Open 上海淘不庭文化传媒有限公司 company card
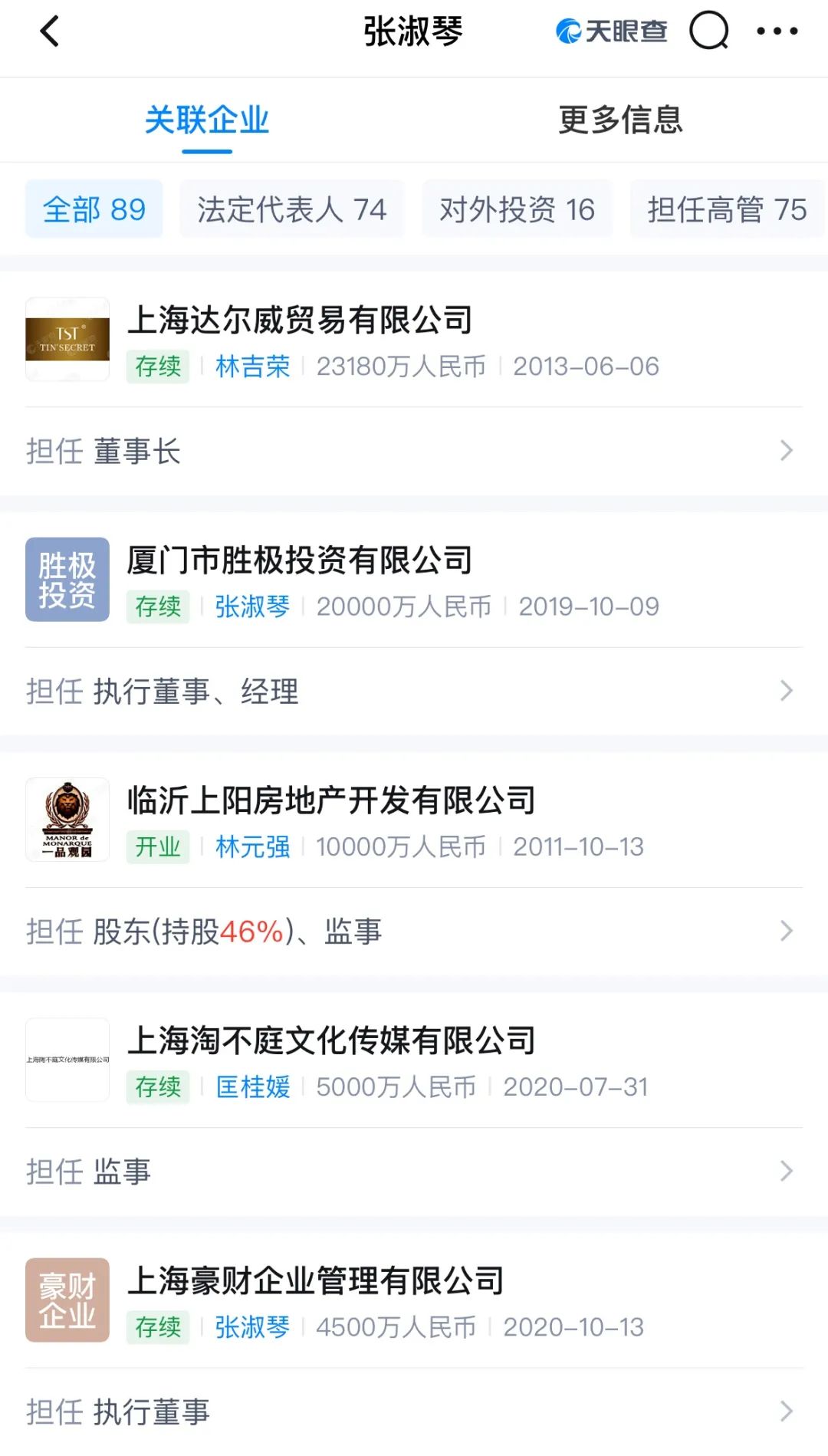 click(414, 1059)
